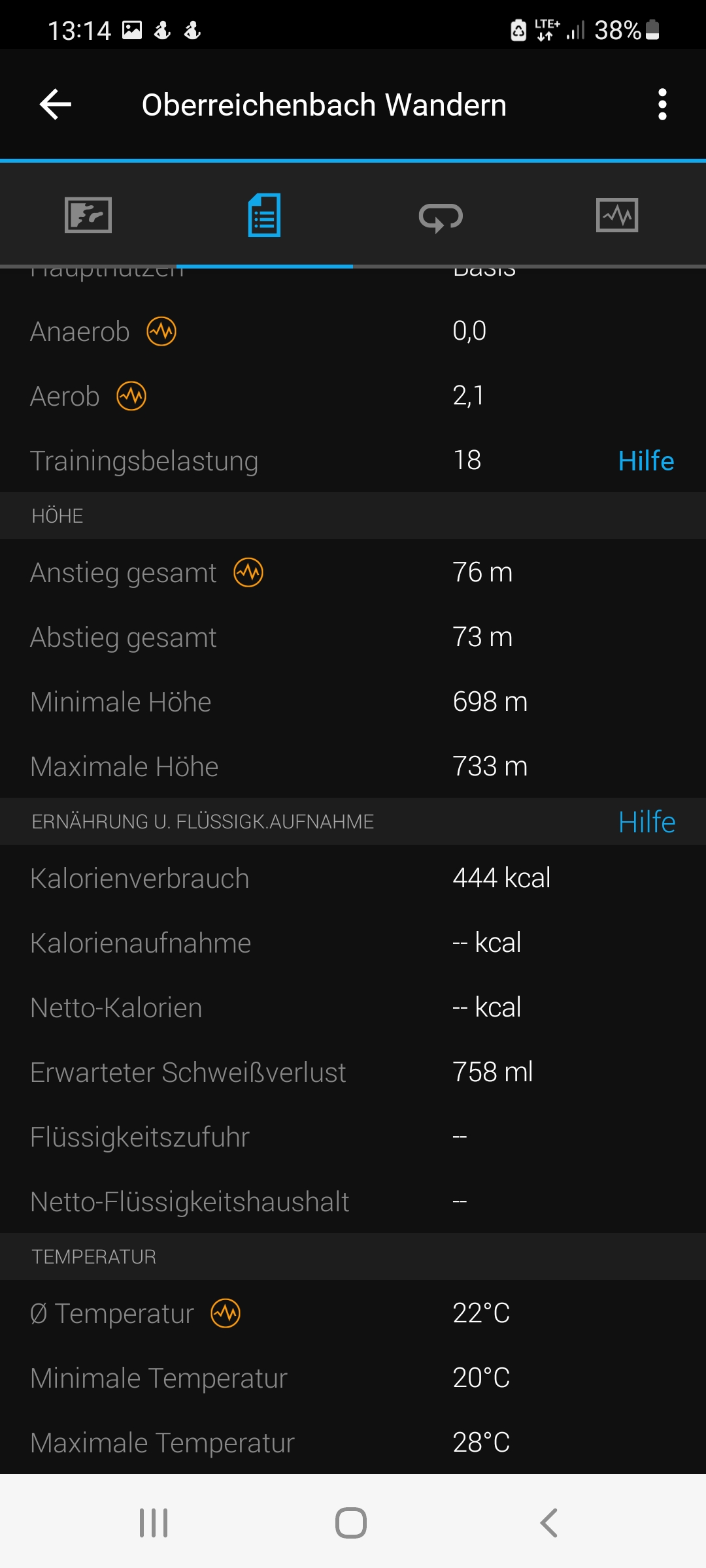Viewport: 706px width, 1568px height.
Task: Tap the chart icon beside Aerob
Action: click(x=131, y=396)
